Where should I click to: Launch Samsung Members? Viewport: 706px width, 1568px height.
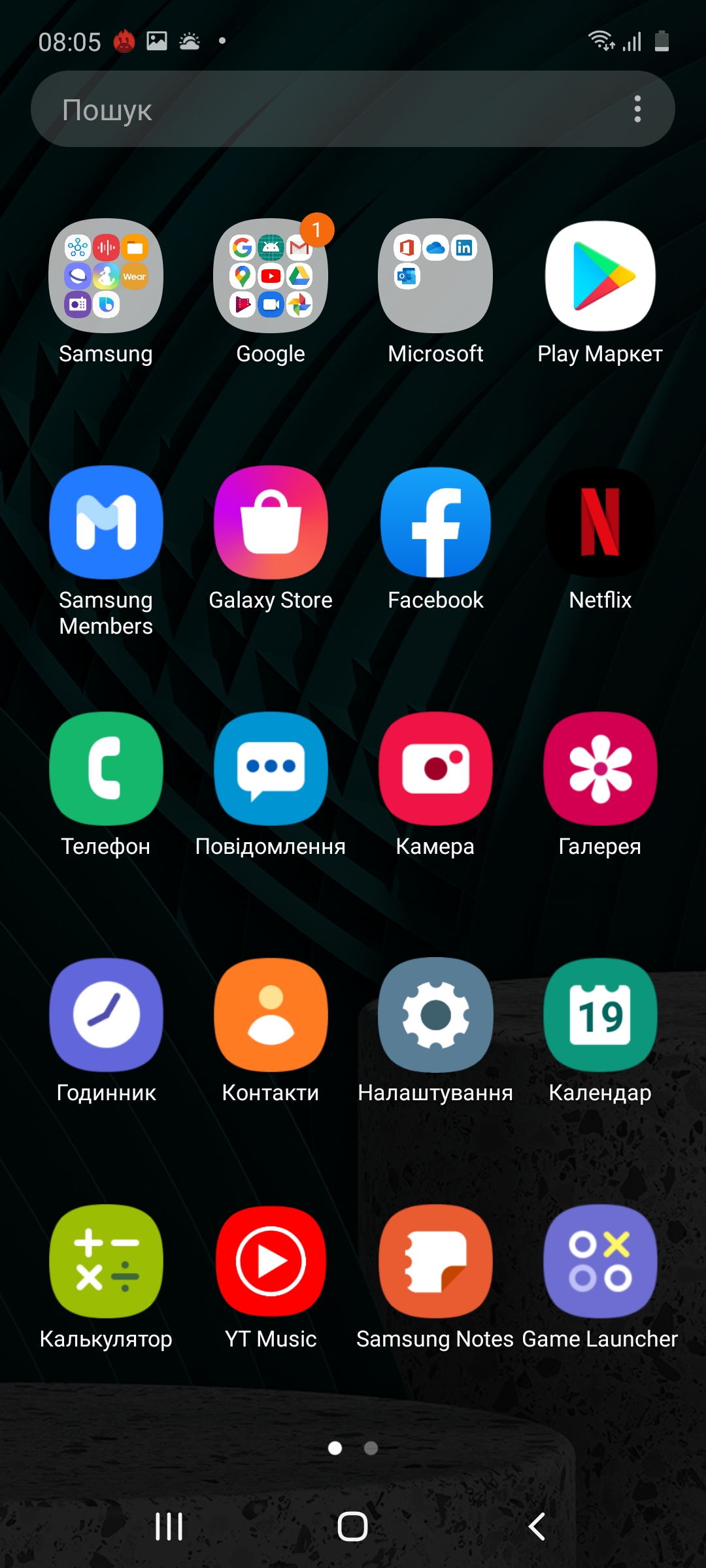(106, 521)
